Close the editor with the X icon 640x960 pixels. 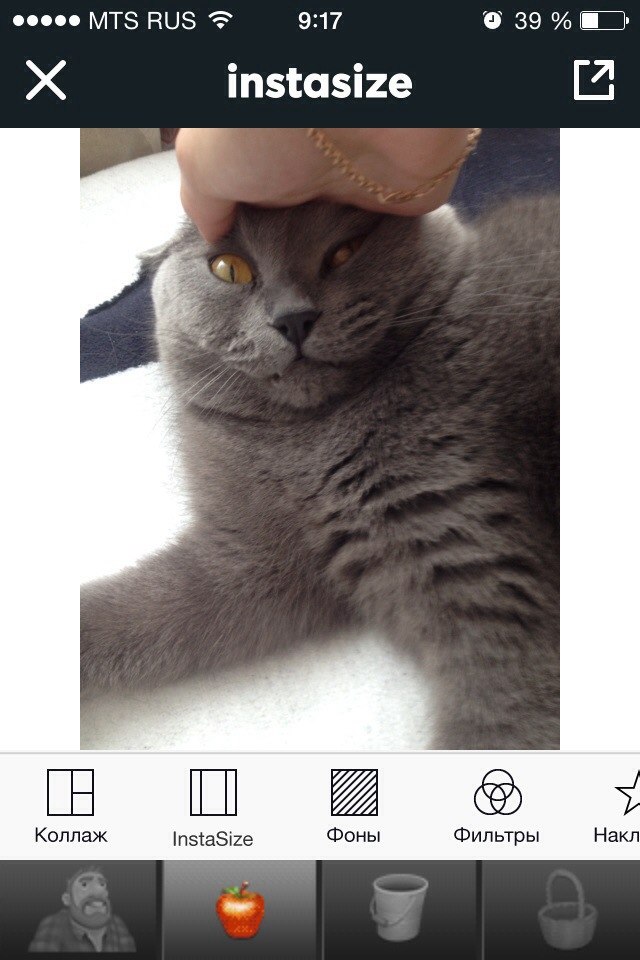(x=46, y=81)
